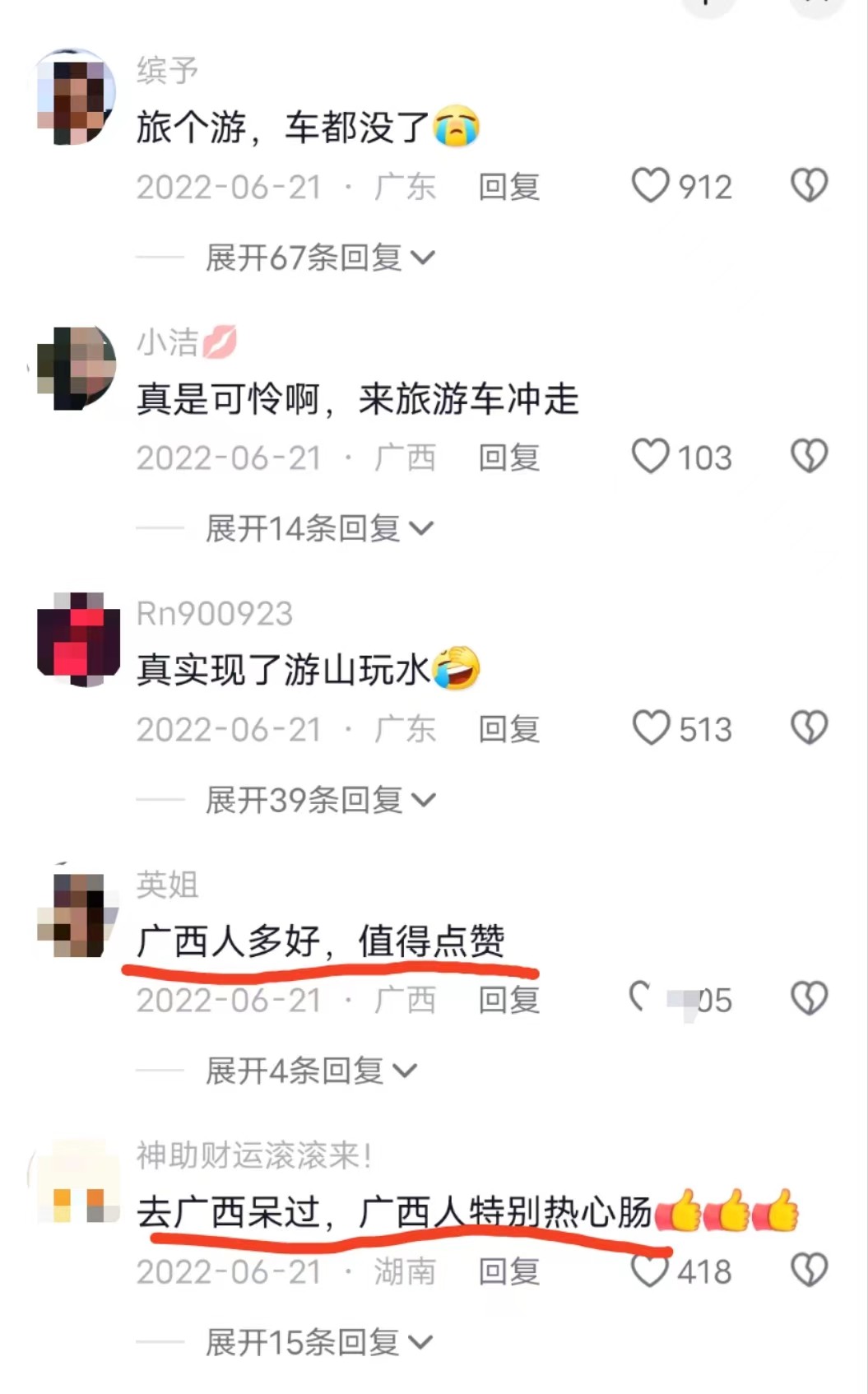
Task: Like the comment by 神助财运滚滚来!
Action: pyautogui.click(x=650, y=1271)
